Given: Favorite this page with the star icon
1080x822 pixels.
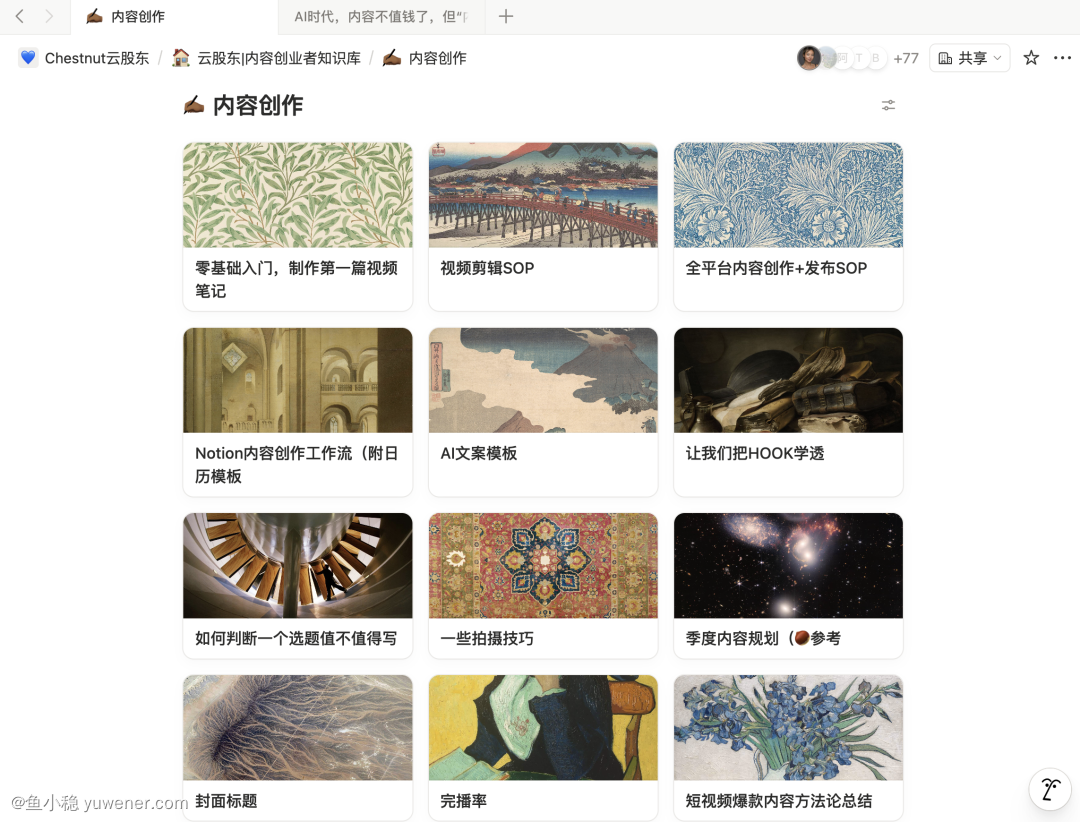Looking at the screenshot, I should [1030, 58].
